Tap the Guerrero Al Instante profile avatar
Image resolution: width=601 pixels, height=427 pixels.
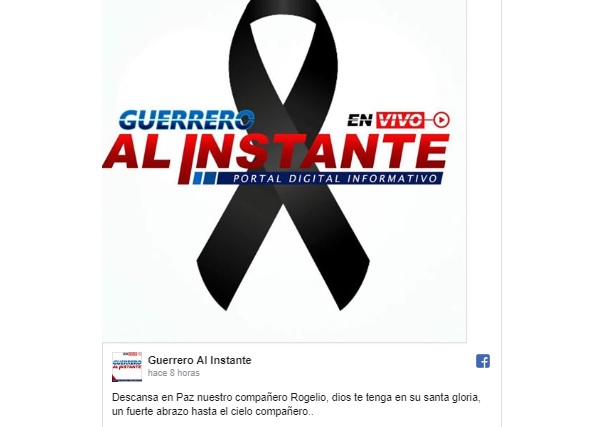pos(127,366)
